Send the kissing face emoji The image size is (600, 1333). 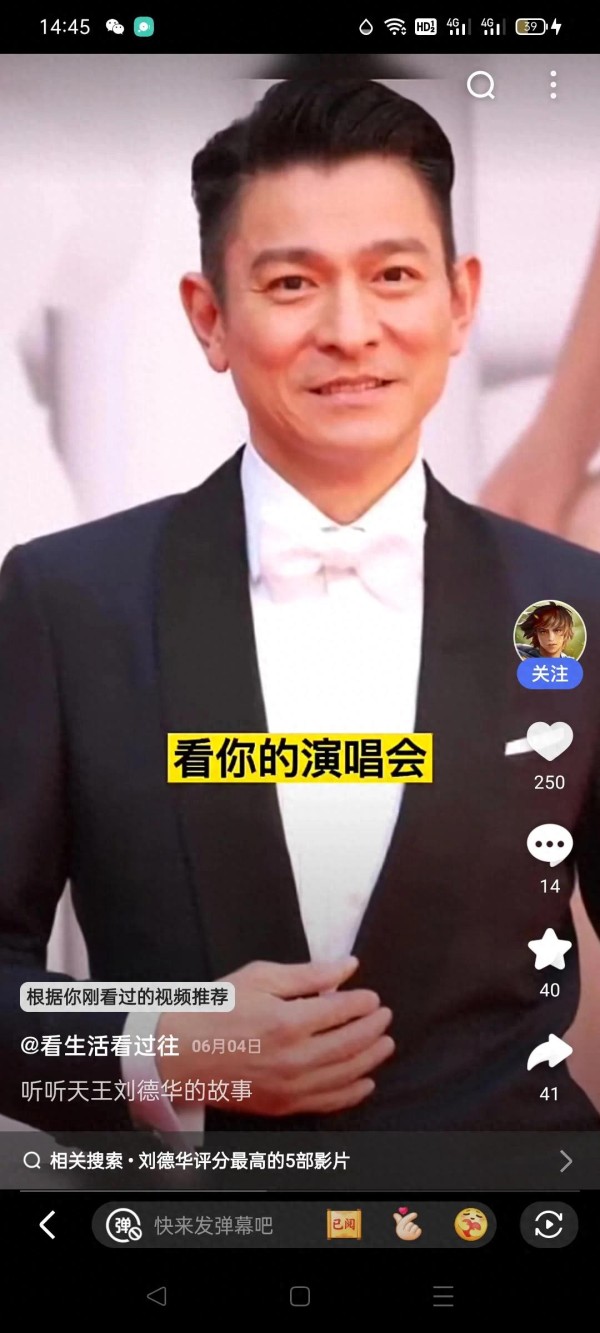(x=470, y=1225)
